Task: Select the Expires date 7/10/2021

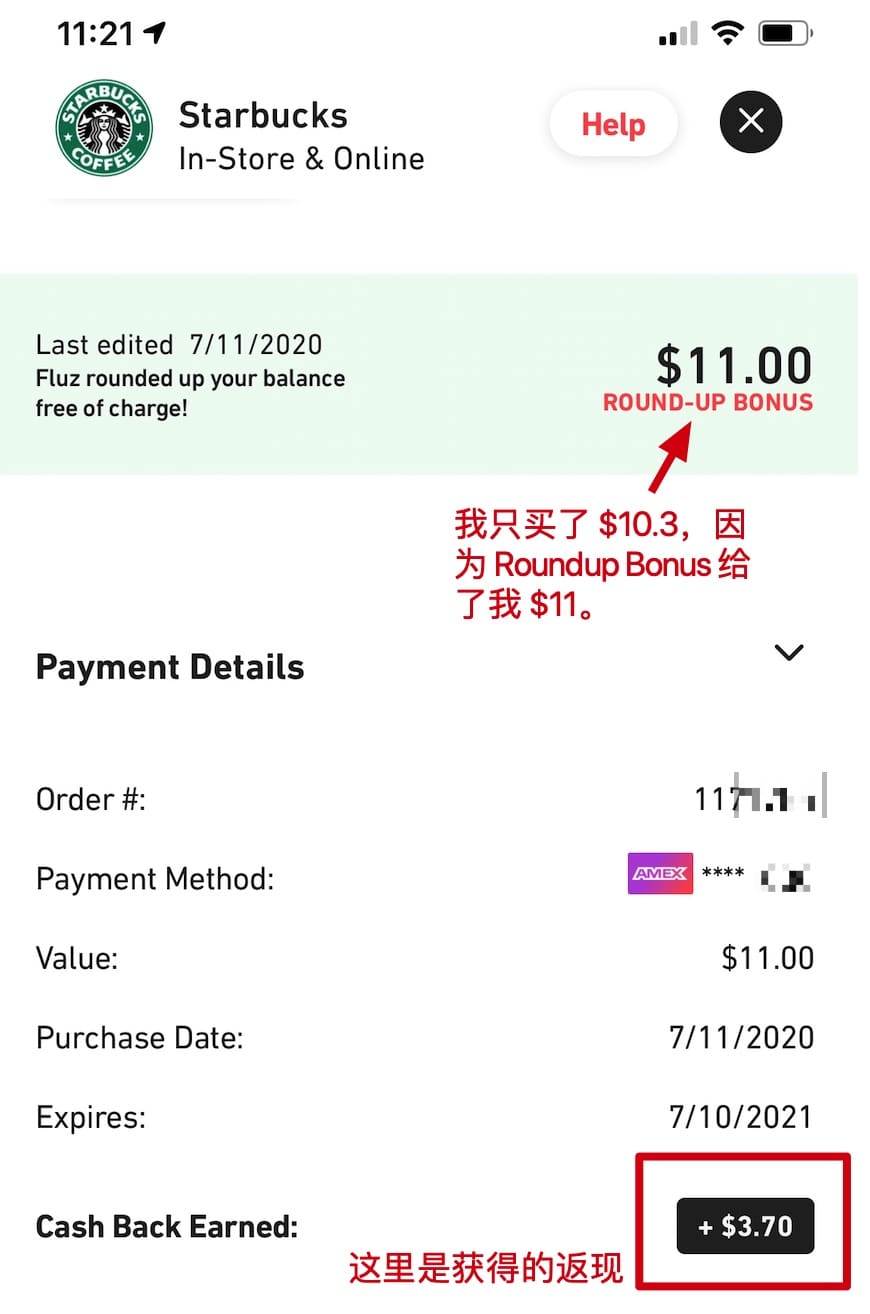Action: click(x=741, y=1117)
